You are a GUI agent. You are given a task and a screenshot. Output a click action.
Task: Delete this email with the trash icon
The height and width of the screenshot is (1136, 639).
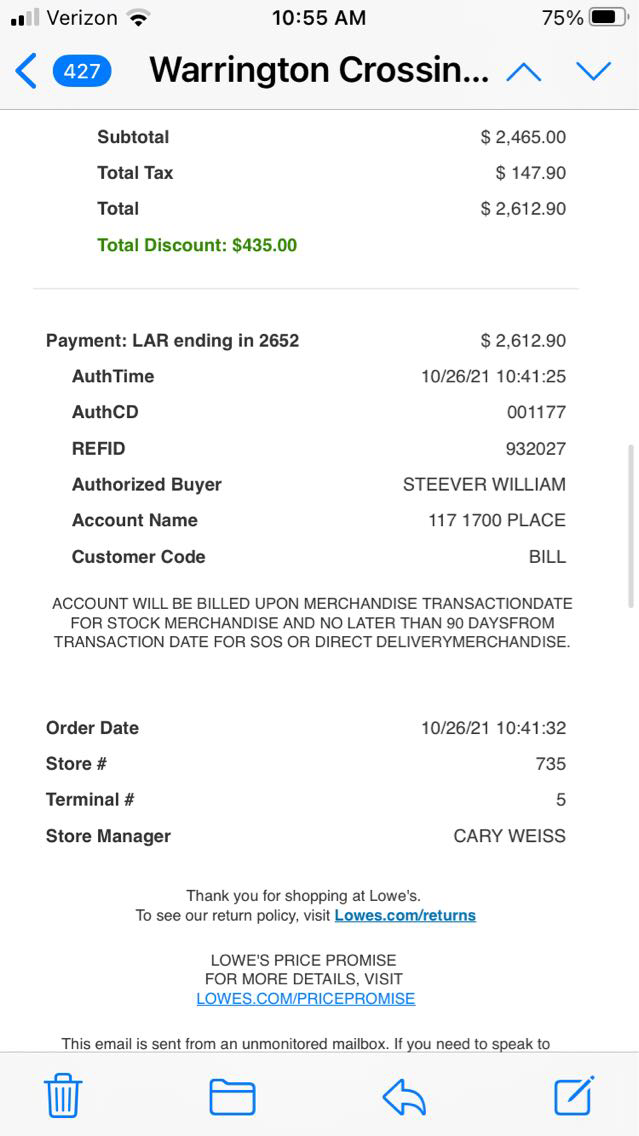[63, 1096]
